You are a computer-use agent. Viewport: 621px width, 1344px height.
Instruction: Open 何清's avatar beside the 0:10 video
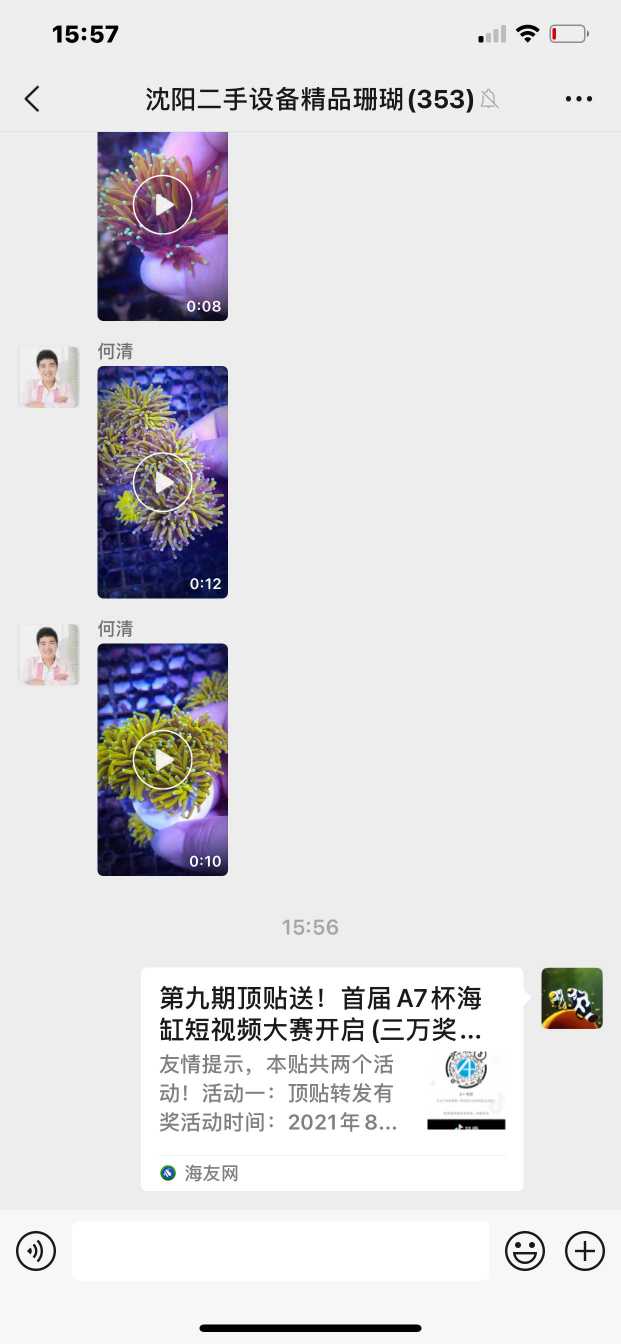(49, 655)
